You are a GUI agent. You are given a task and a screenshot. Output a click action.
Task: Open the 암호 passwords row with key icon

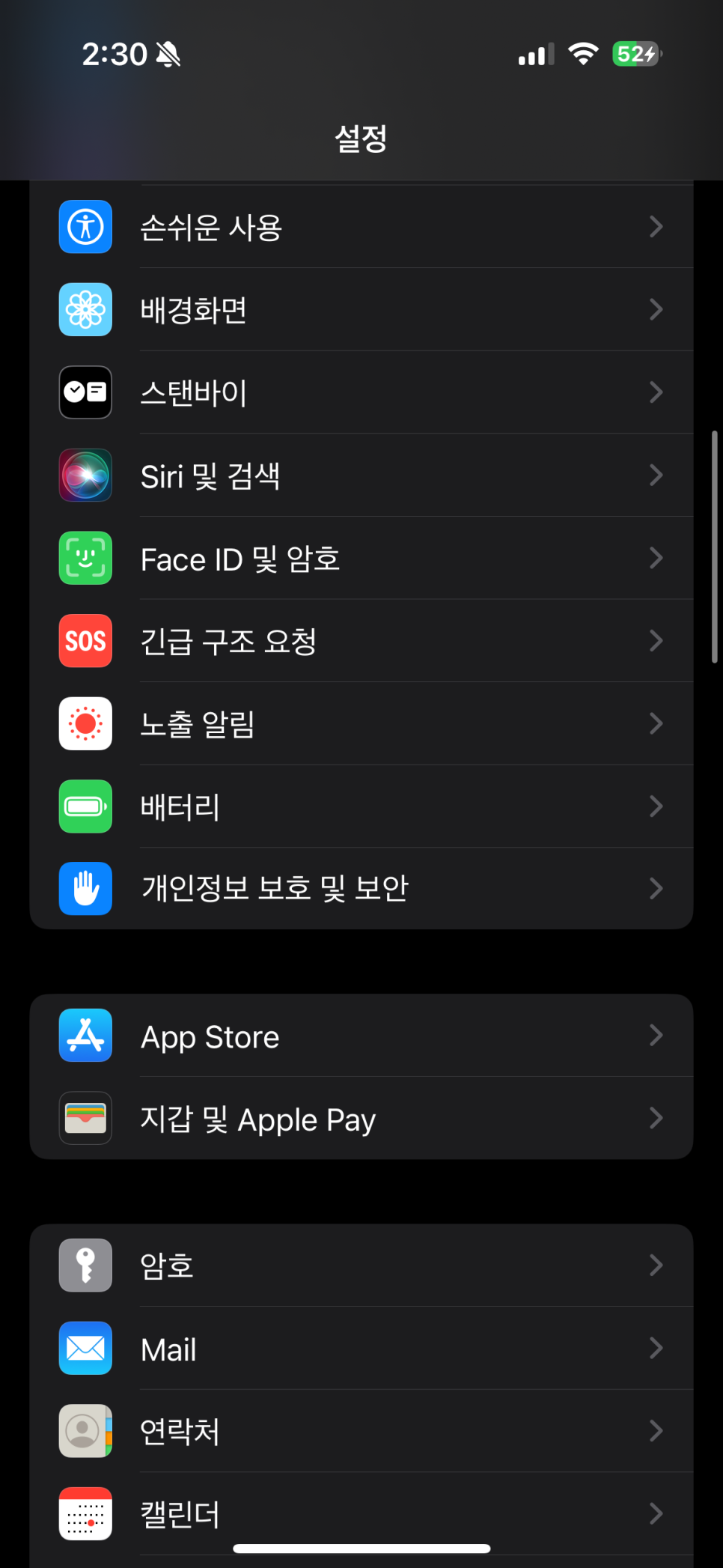(x=361, y=1265)
